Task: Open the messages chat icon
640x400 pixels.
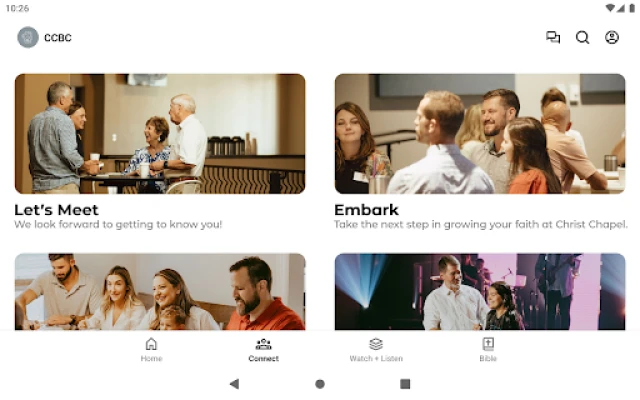Action: (x=553, y=38)
